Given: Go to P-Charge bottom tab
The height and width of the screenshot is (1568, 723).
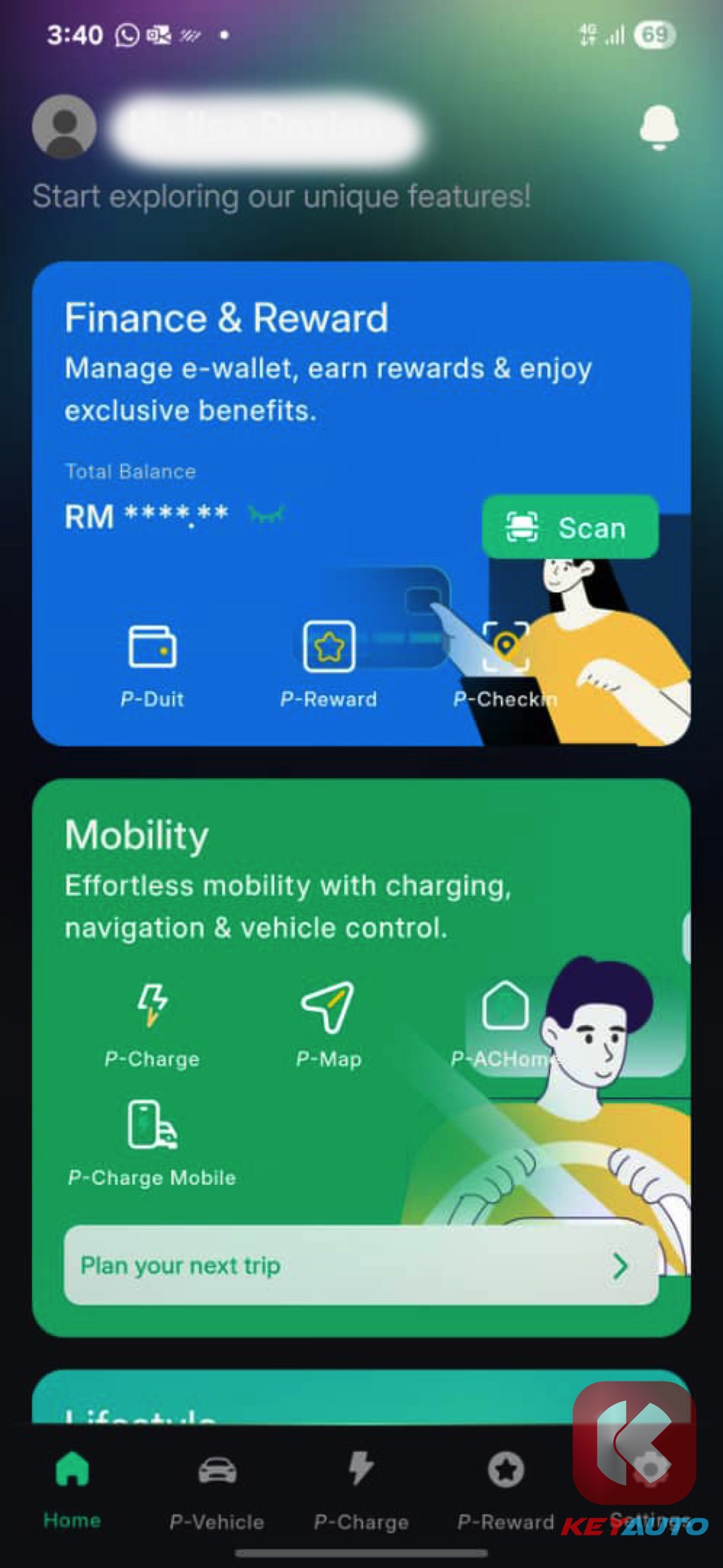Looking at the screenshot, I should point(361,1489).
